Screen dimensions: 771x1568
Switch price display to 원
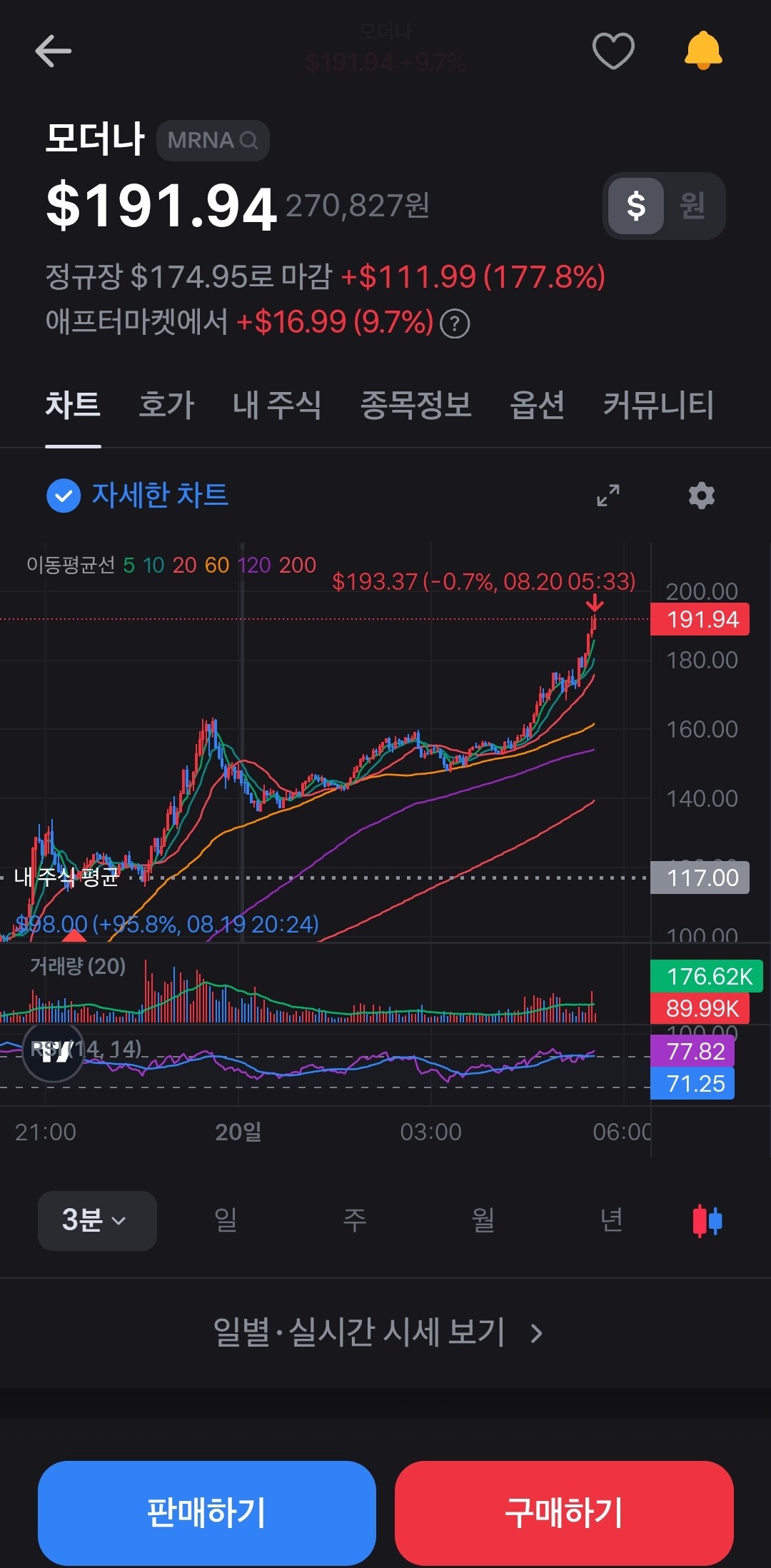point(692,206)
